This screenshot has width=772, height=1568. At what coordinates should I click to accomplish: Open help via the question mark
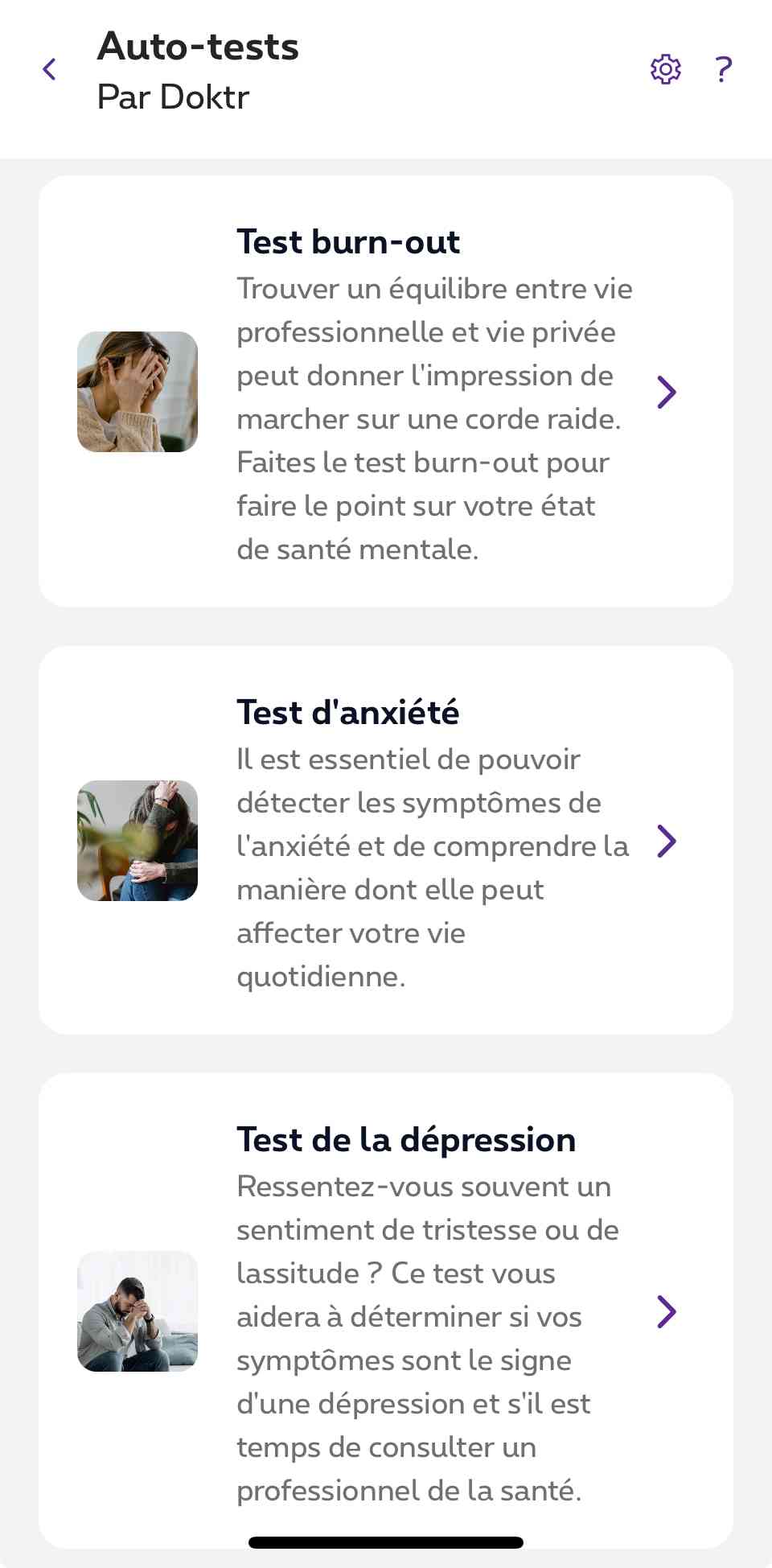[x=724, y=70]
